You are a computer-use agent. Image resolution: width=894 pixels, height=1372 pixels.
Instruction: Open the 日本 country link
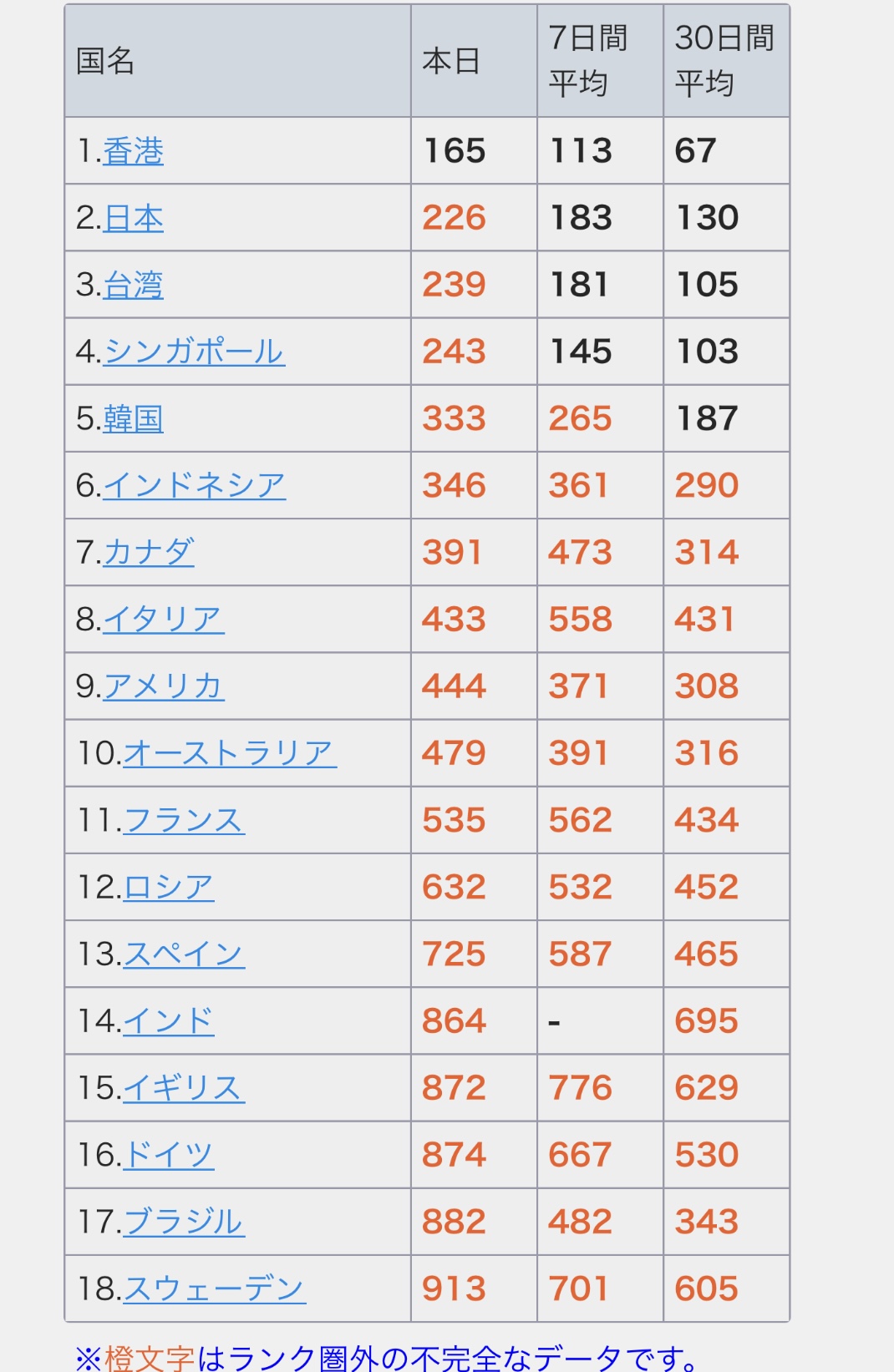(x=134, y=218)
